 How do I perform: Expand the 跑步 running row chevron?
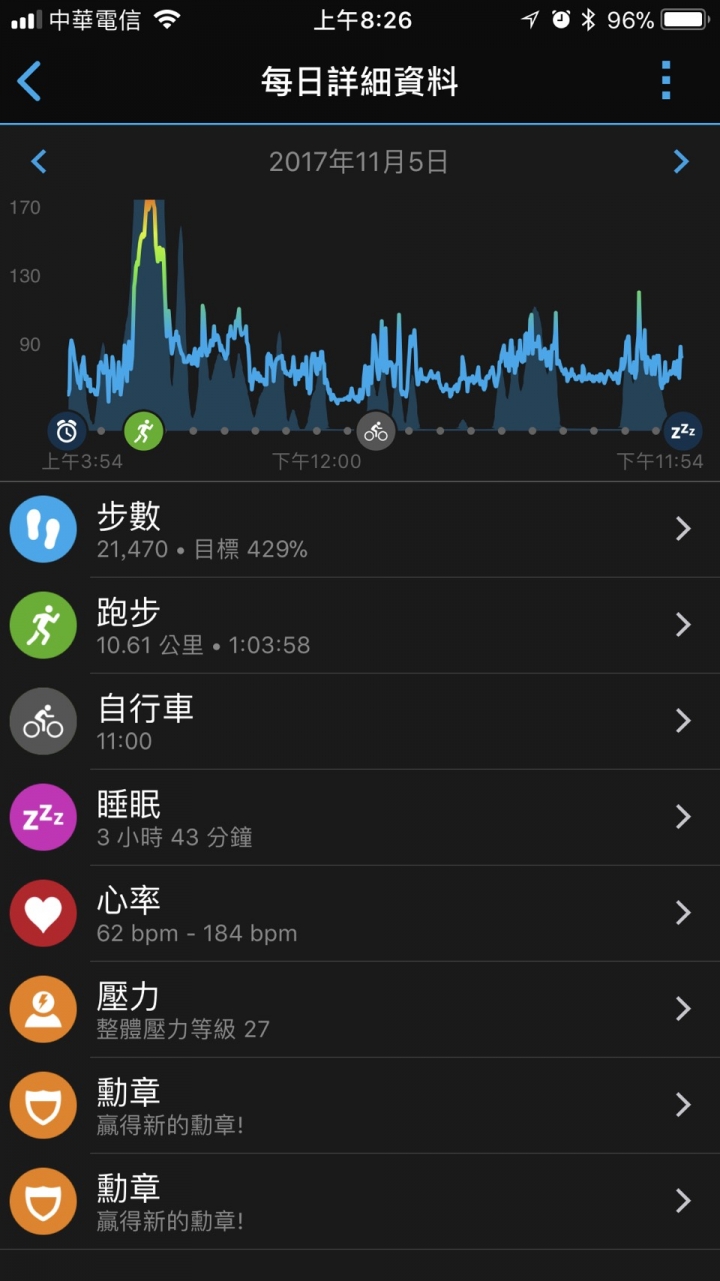683,624
